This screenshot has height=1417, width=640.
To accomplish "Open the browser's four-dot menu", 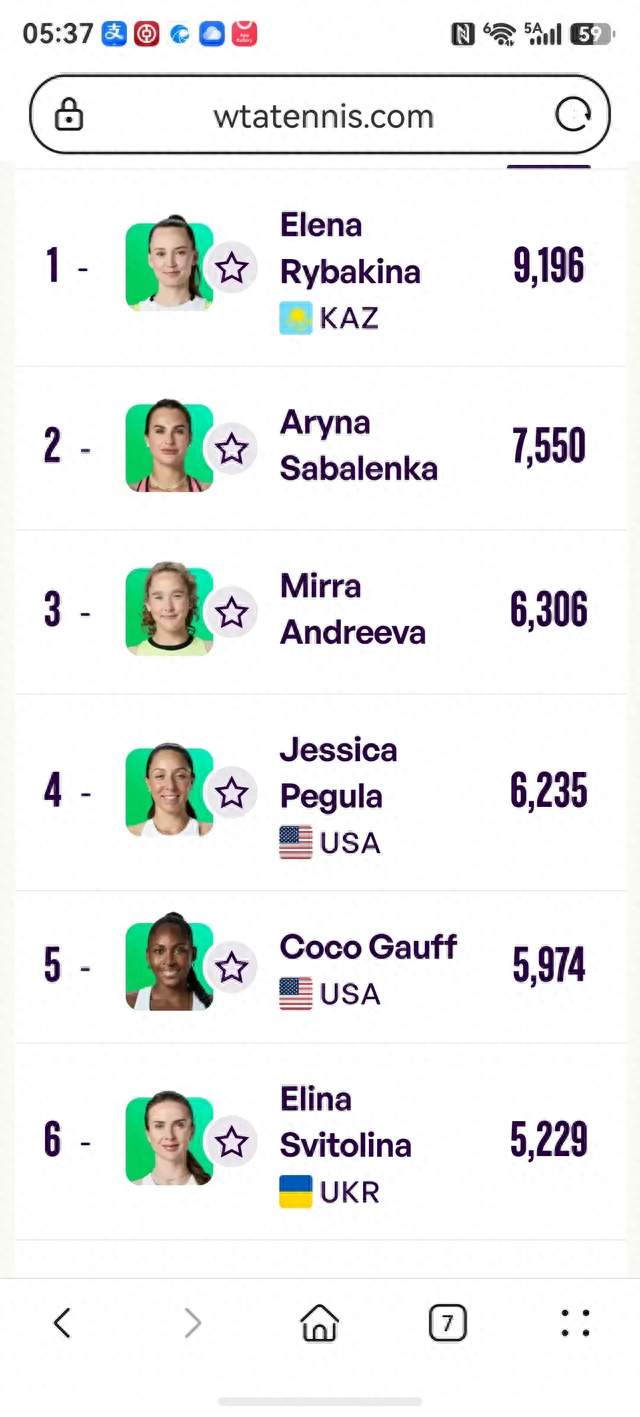I will pos(575,1323).
